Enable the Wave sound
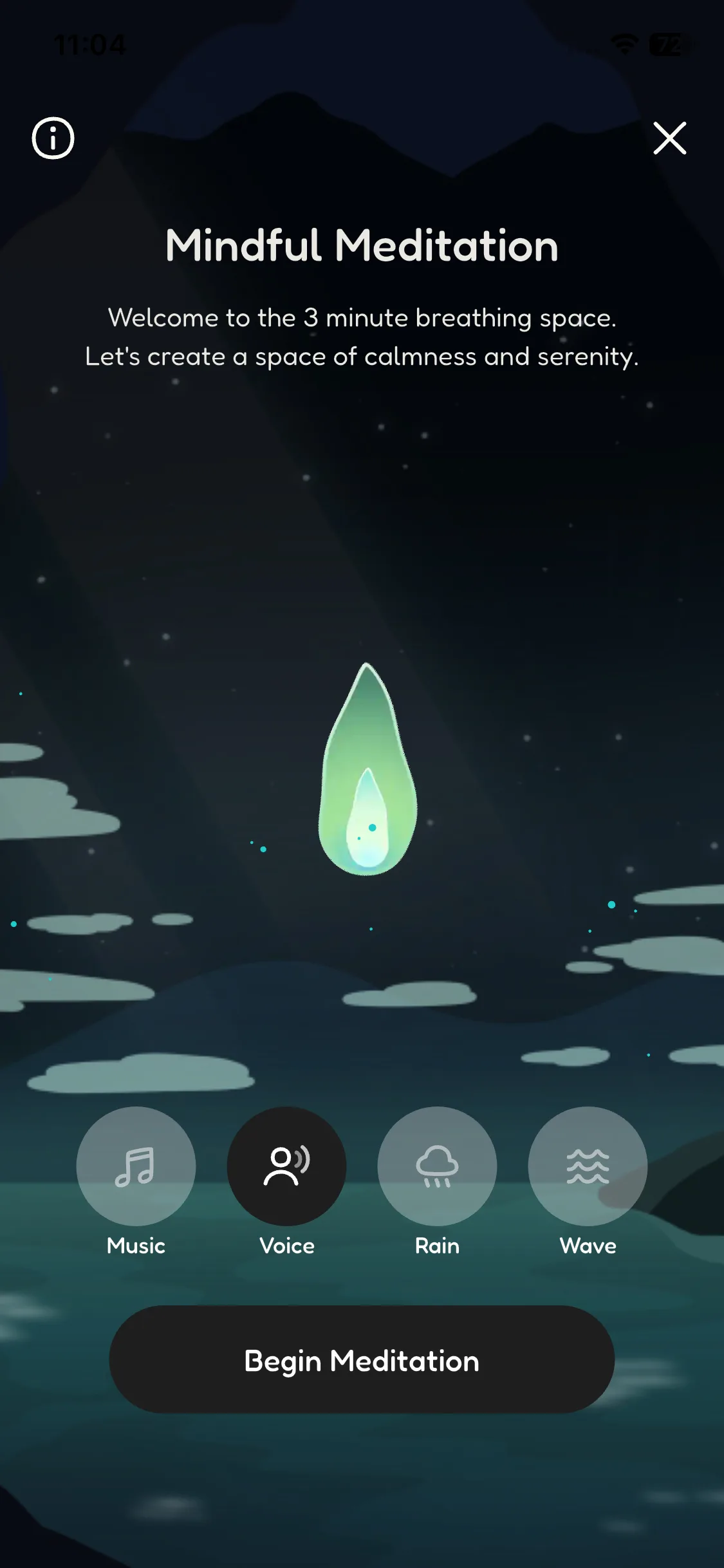 pos(588,1166)
